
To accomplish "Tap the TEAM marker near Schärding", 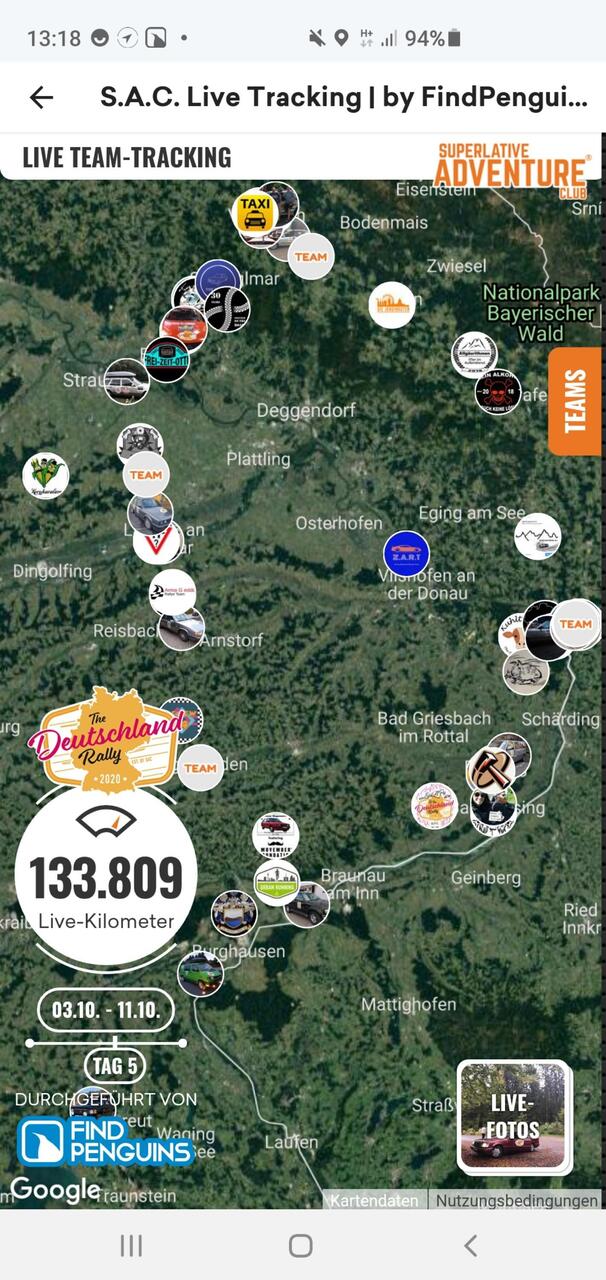I will click(576, 624).
